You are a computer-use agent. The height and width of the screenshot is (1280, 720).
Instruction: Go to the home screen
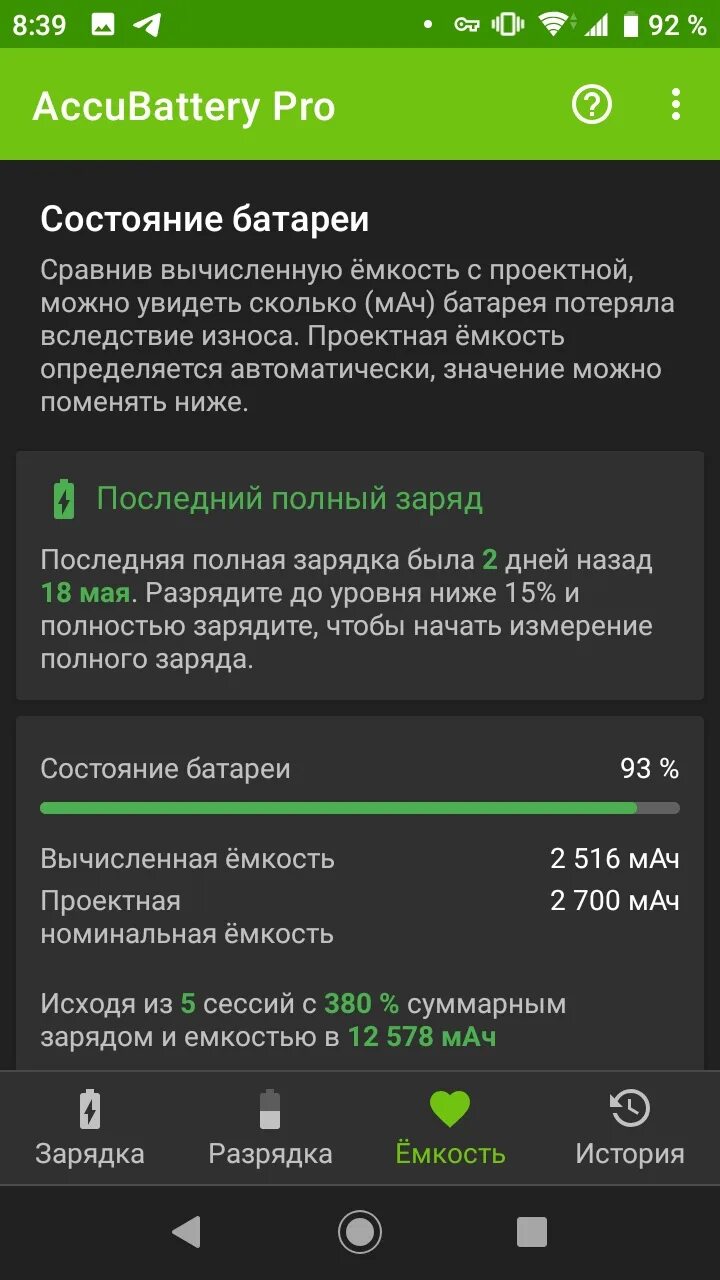(x=360, y=1232)
